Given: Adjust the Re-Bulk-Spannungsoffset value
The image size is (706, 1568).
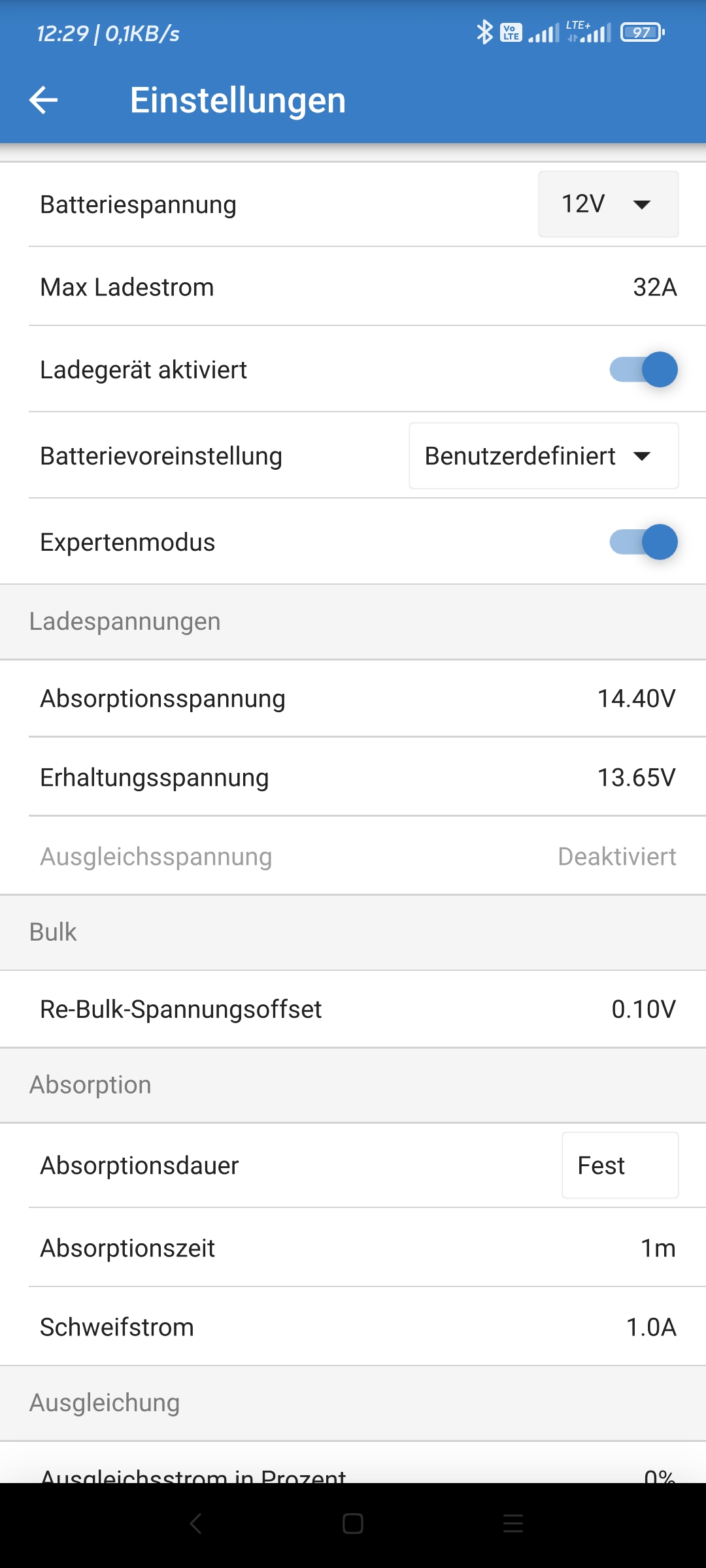Looking at the screenshot, I should 353,1009.
